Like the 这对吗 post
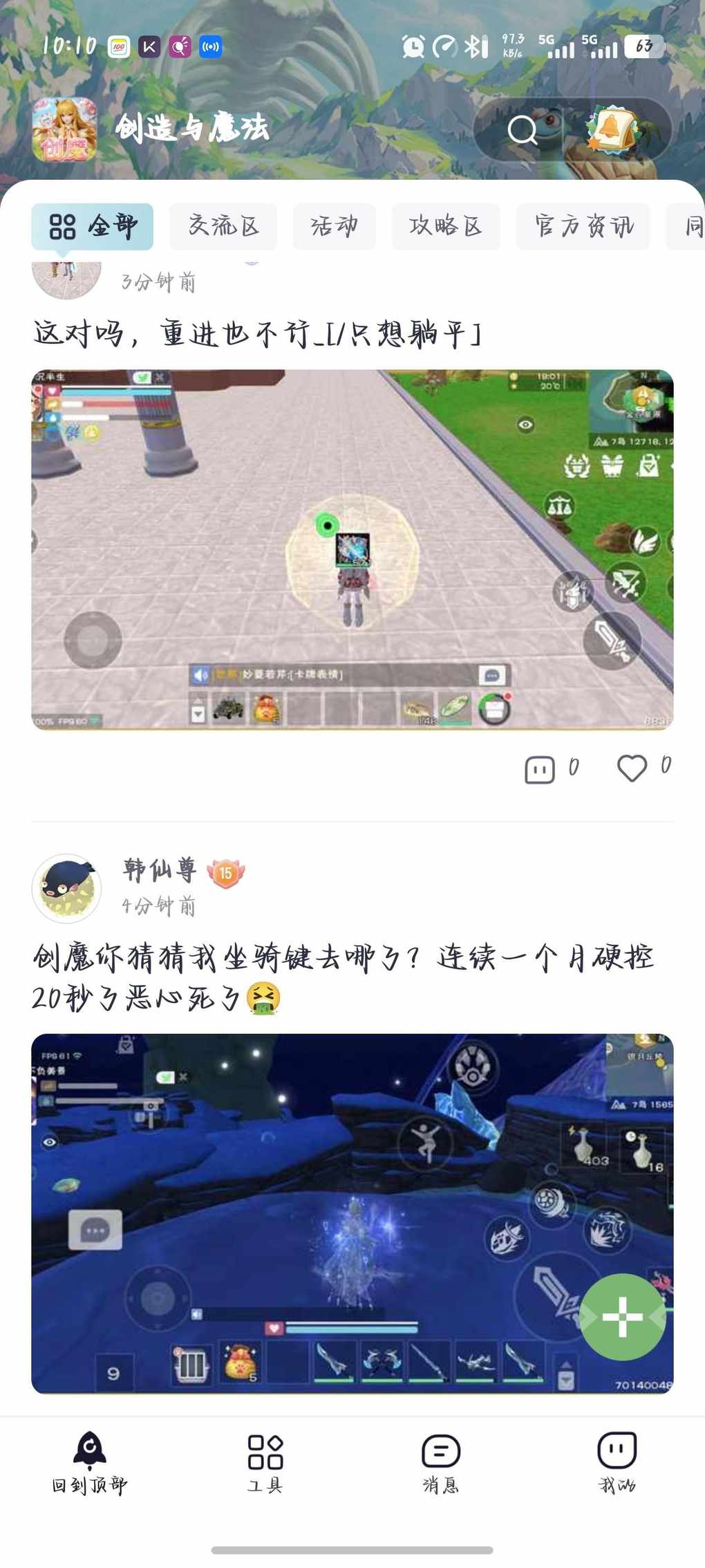This screenshot has width=705, height=1568. click(x=632, y=768)
